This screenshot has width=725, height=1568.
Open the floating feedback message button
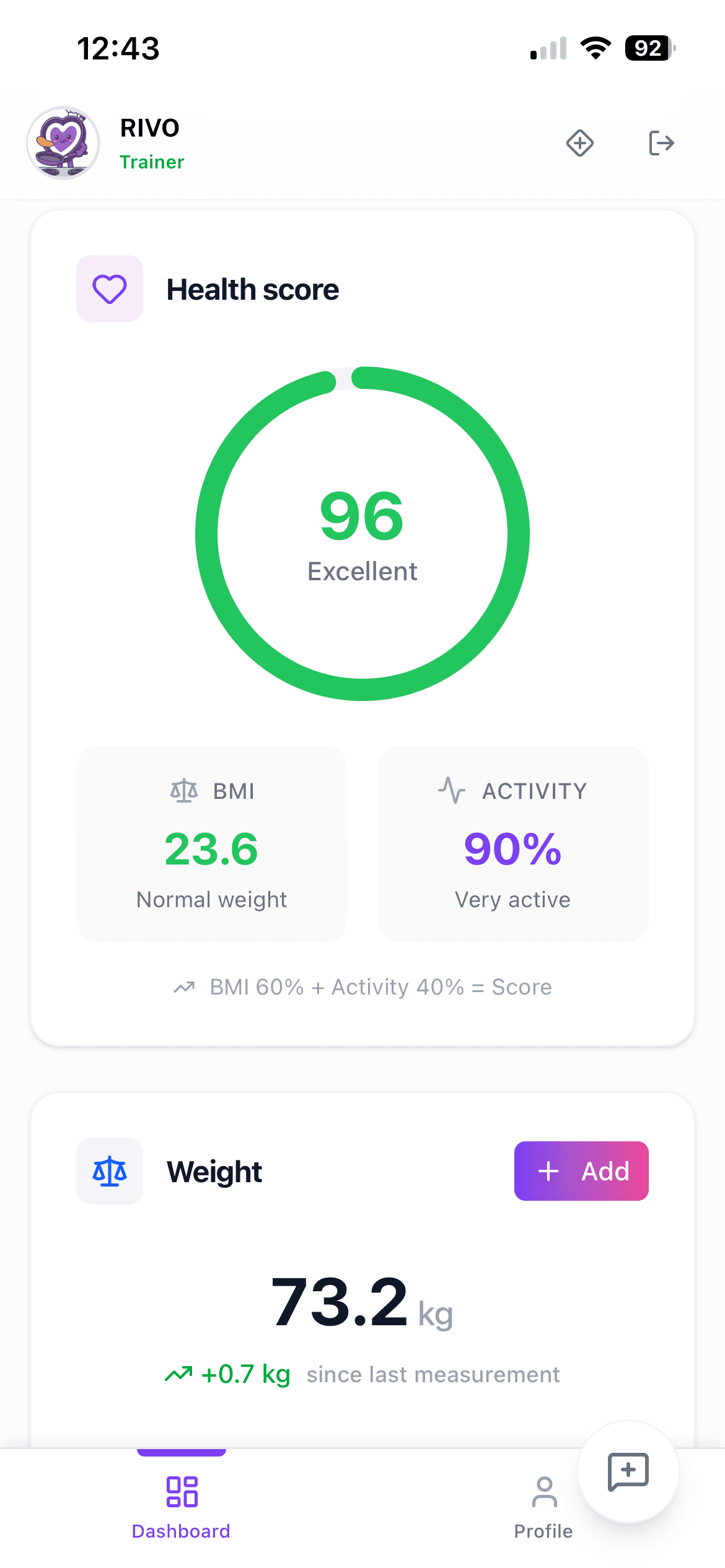[628, 1471]
